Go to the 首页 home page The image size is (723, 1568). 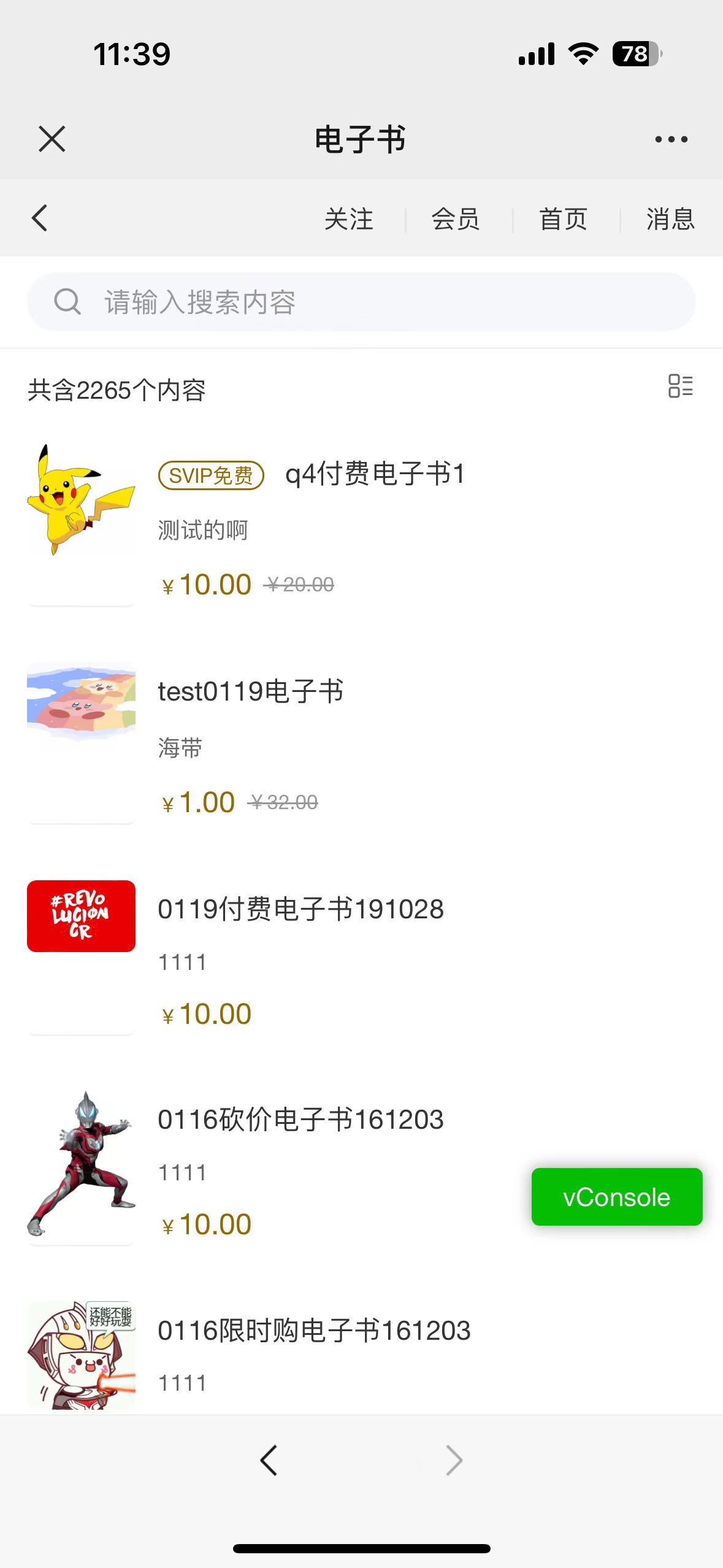tap(563, 219)
